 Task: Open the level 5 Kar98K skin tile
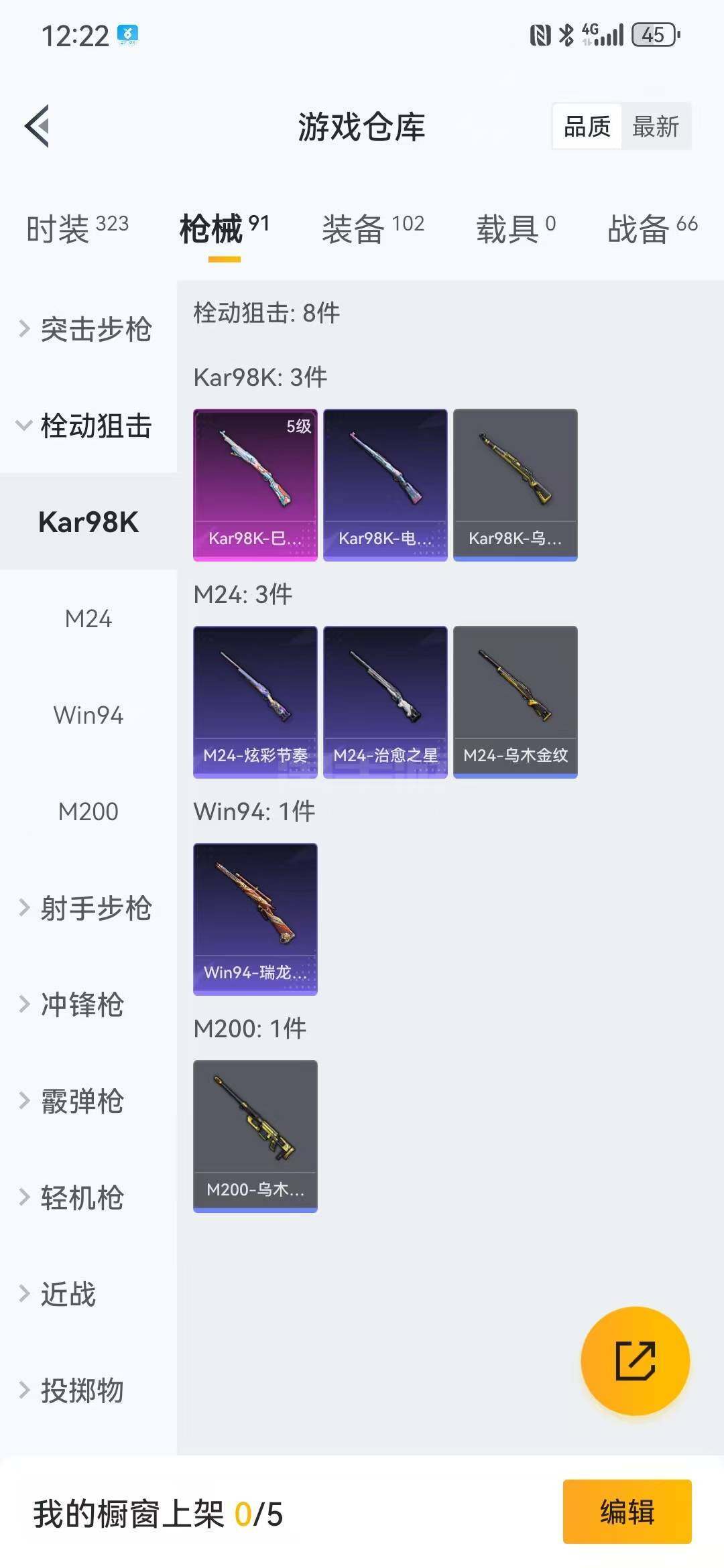[x=255, y=484]
